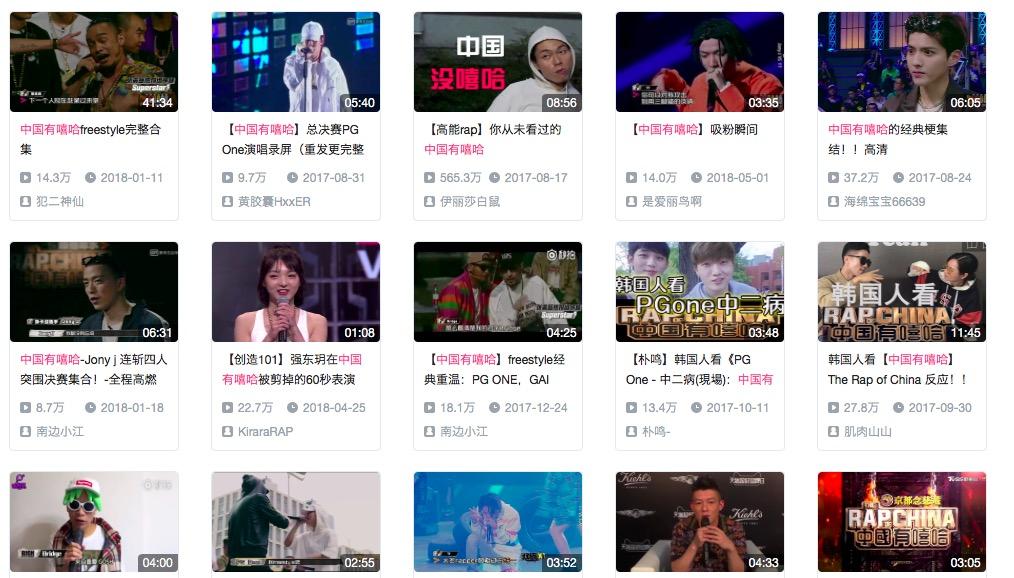Watch freestyle经典重温 PG ONE, GAI video
The height and width of the screenshot is (578, 1014).
coord(498,292)
